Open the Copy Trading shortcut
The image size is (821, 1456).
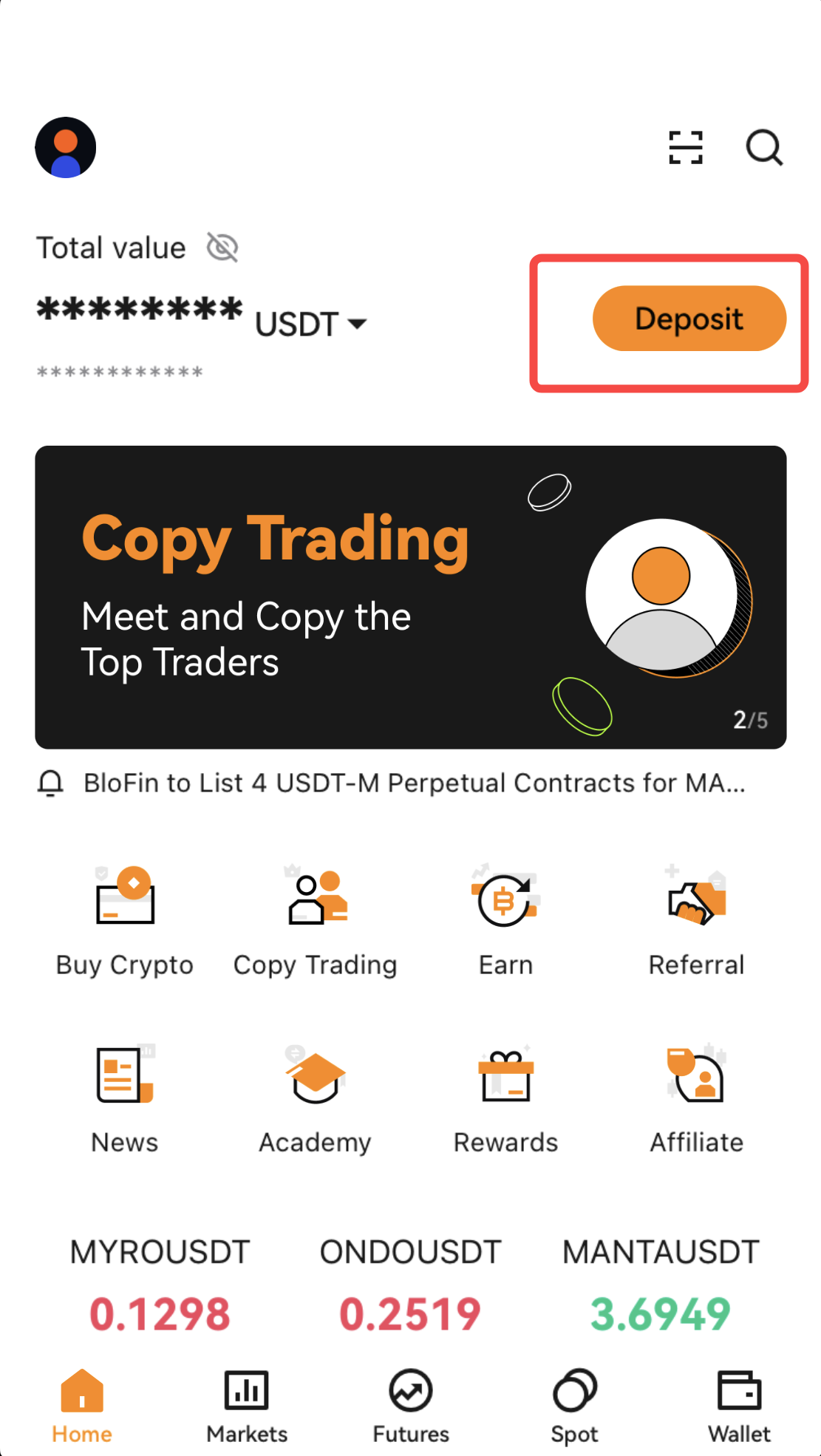[316, 920]
